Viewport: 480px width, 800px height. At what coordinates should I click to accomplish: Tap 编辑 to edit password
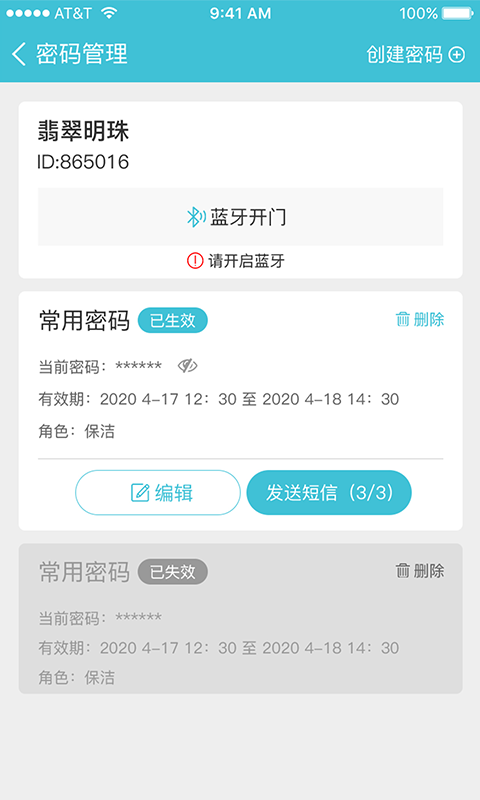pyautogui.click(x=158, y=492)
